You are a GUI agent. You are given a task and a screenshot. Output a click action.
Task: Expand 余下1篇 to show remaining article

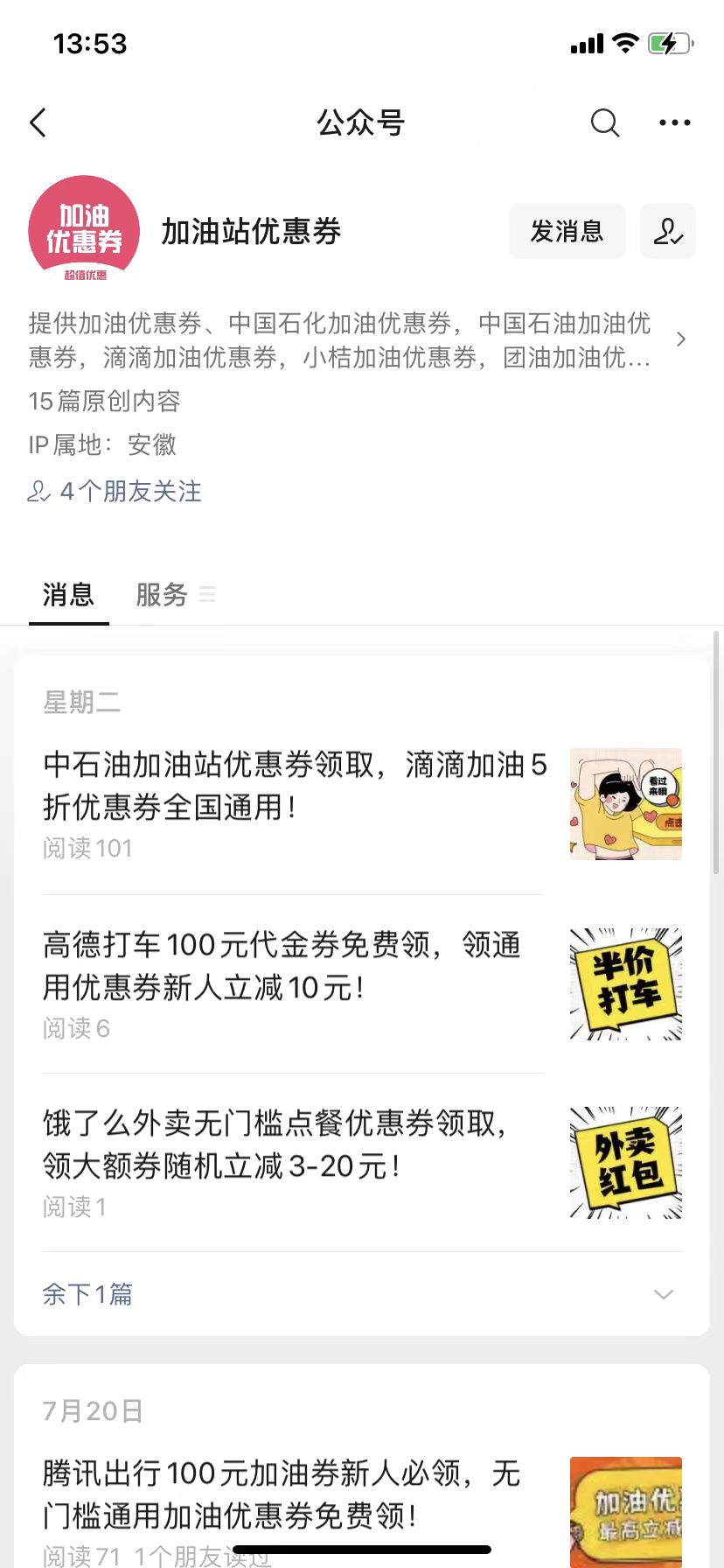pyautogui.click(x=360, y=1294)
